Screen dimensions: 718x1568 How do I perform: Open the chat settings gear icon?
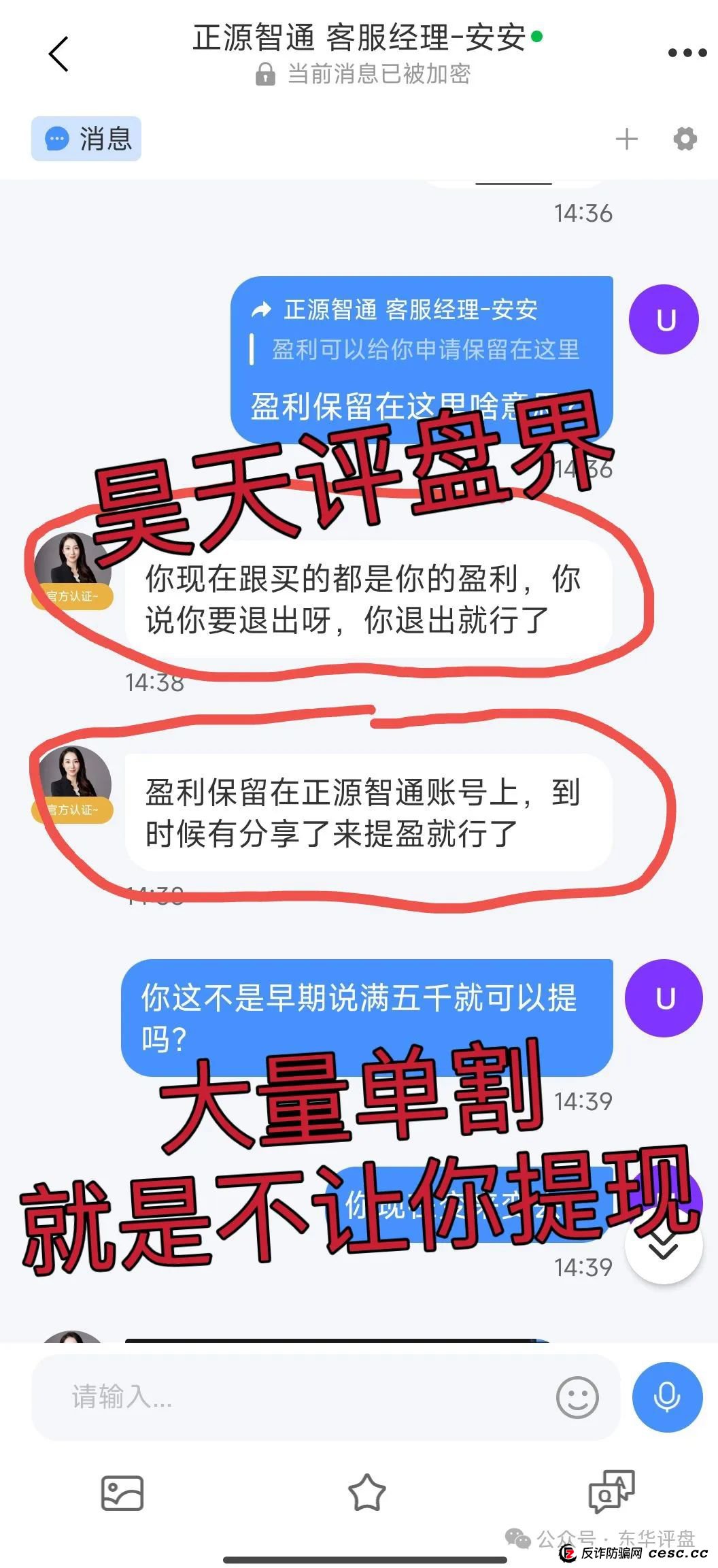tap(684, 139)
